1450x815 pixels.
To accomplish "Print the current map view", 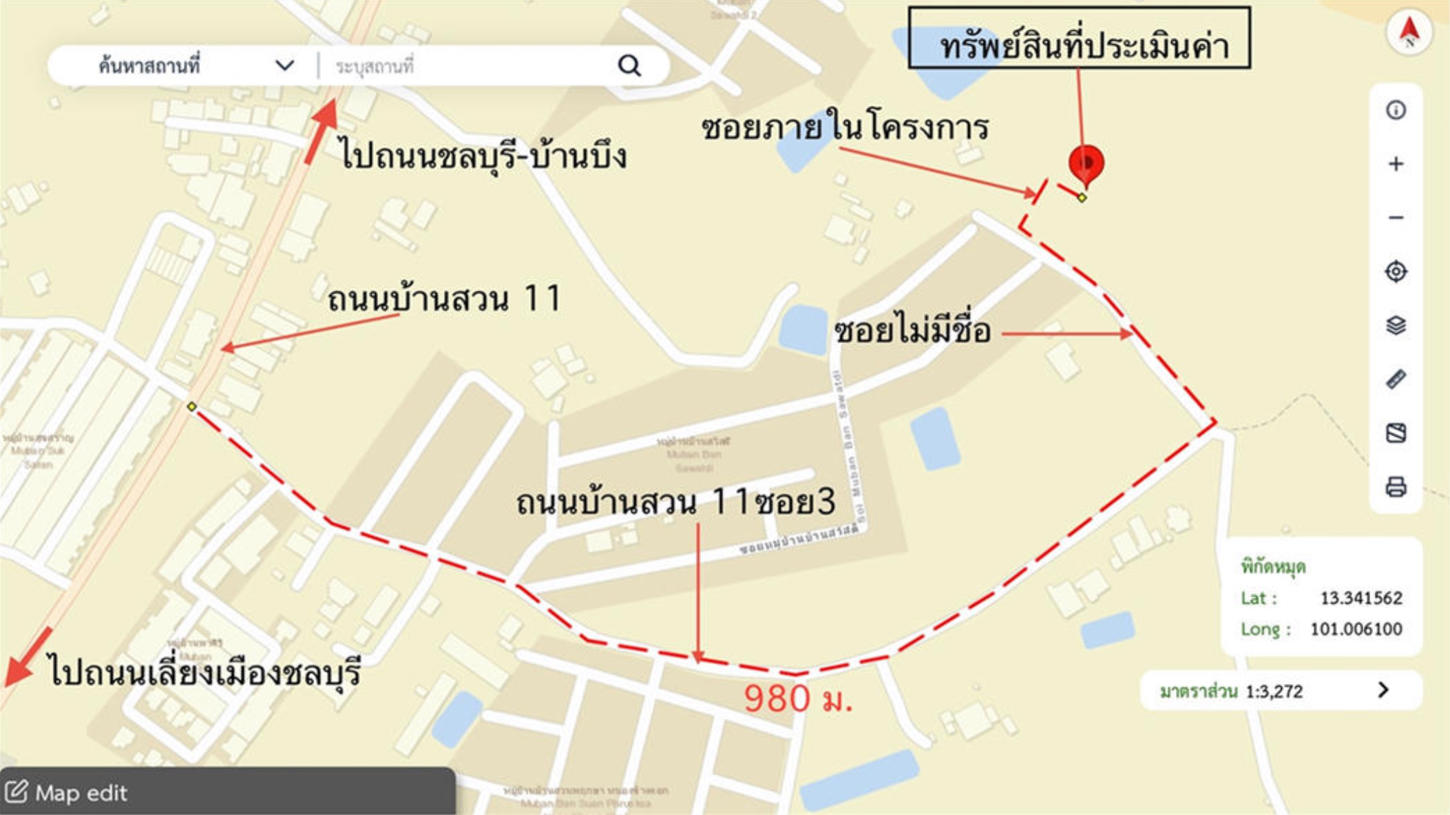I will click(1396, 487).
